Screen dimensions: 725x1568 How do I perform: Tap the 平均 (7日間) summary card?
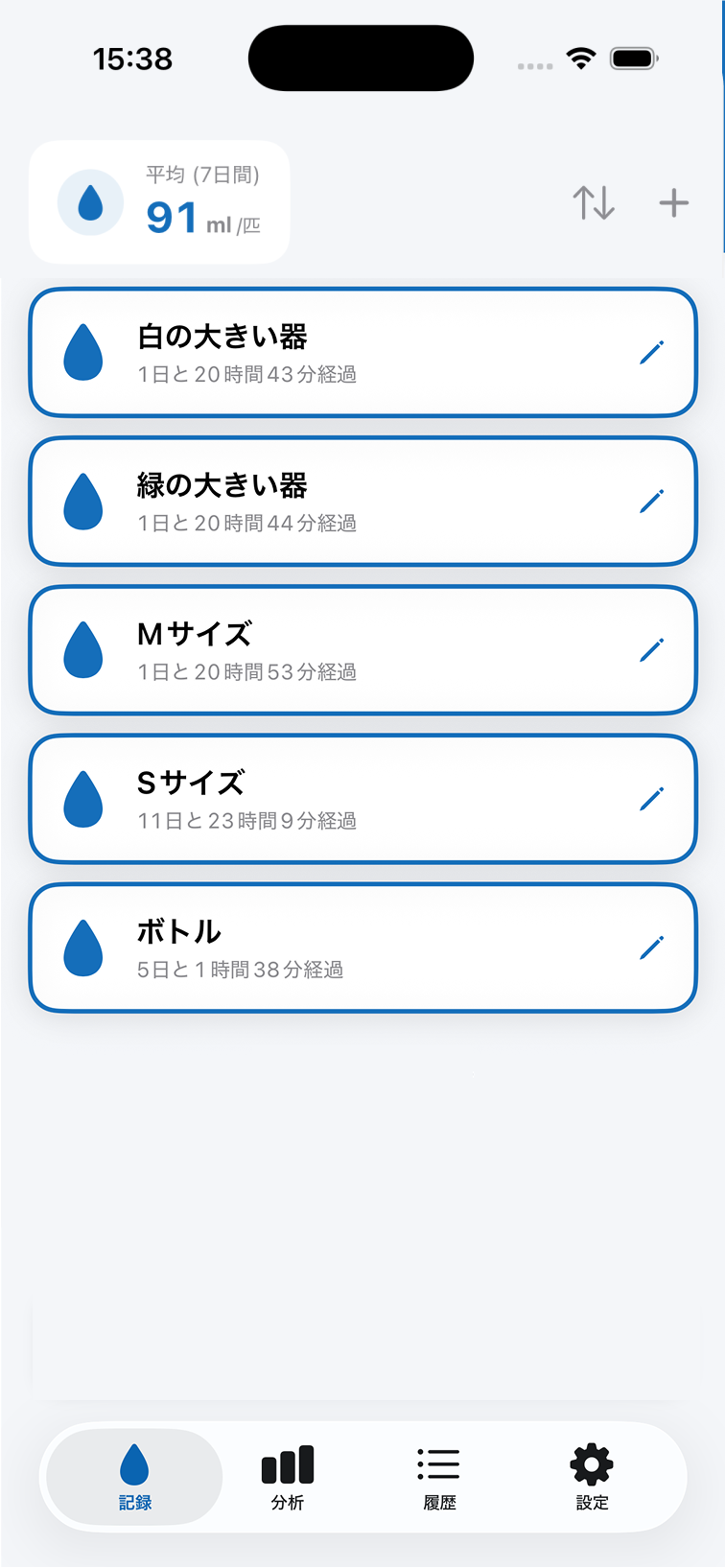point(159,202)
